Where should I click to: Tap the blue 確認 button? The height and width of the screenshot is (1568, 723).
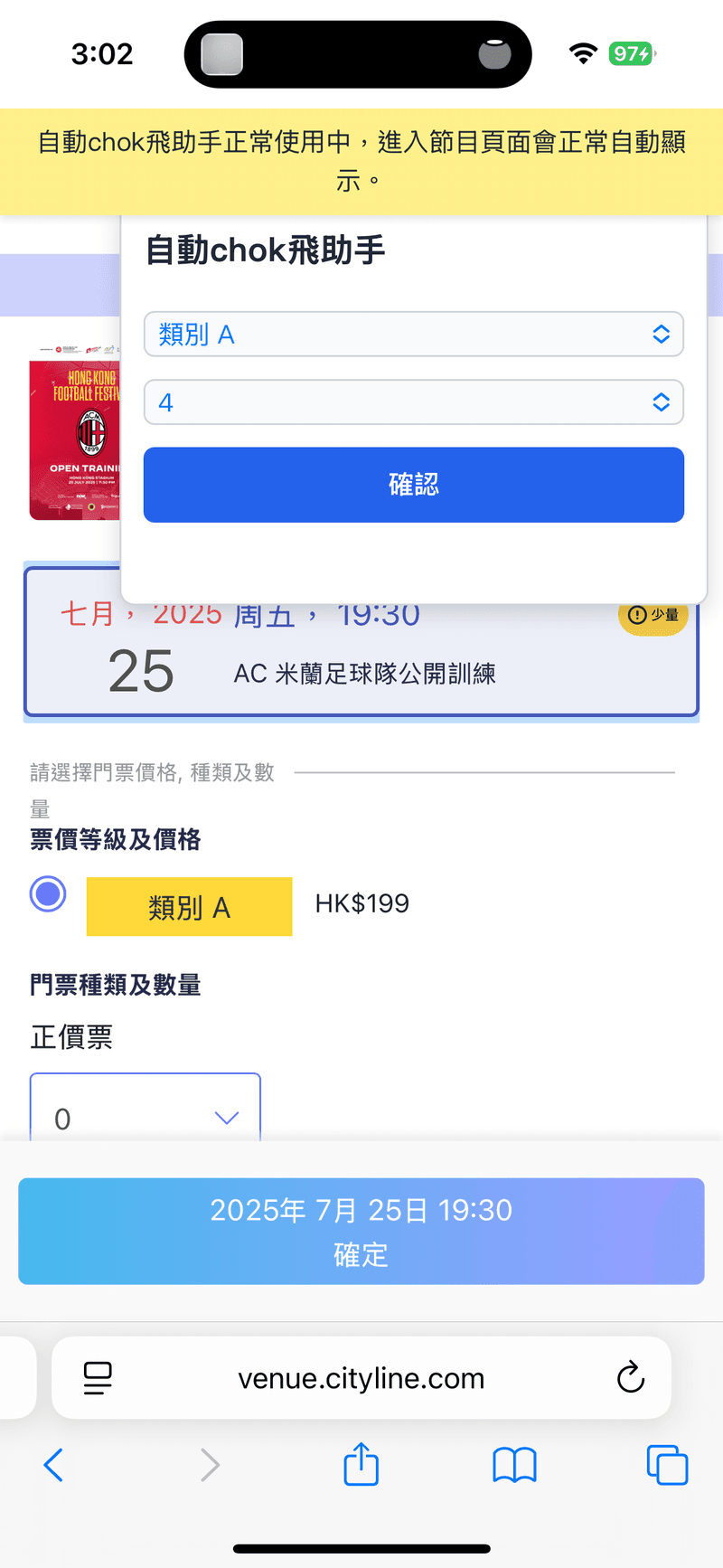coord(413,485)
